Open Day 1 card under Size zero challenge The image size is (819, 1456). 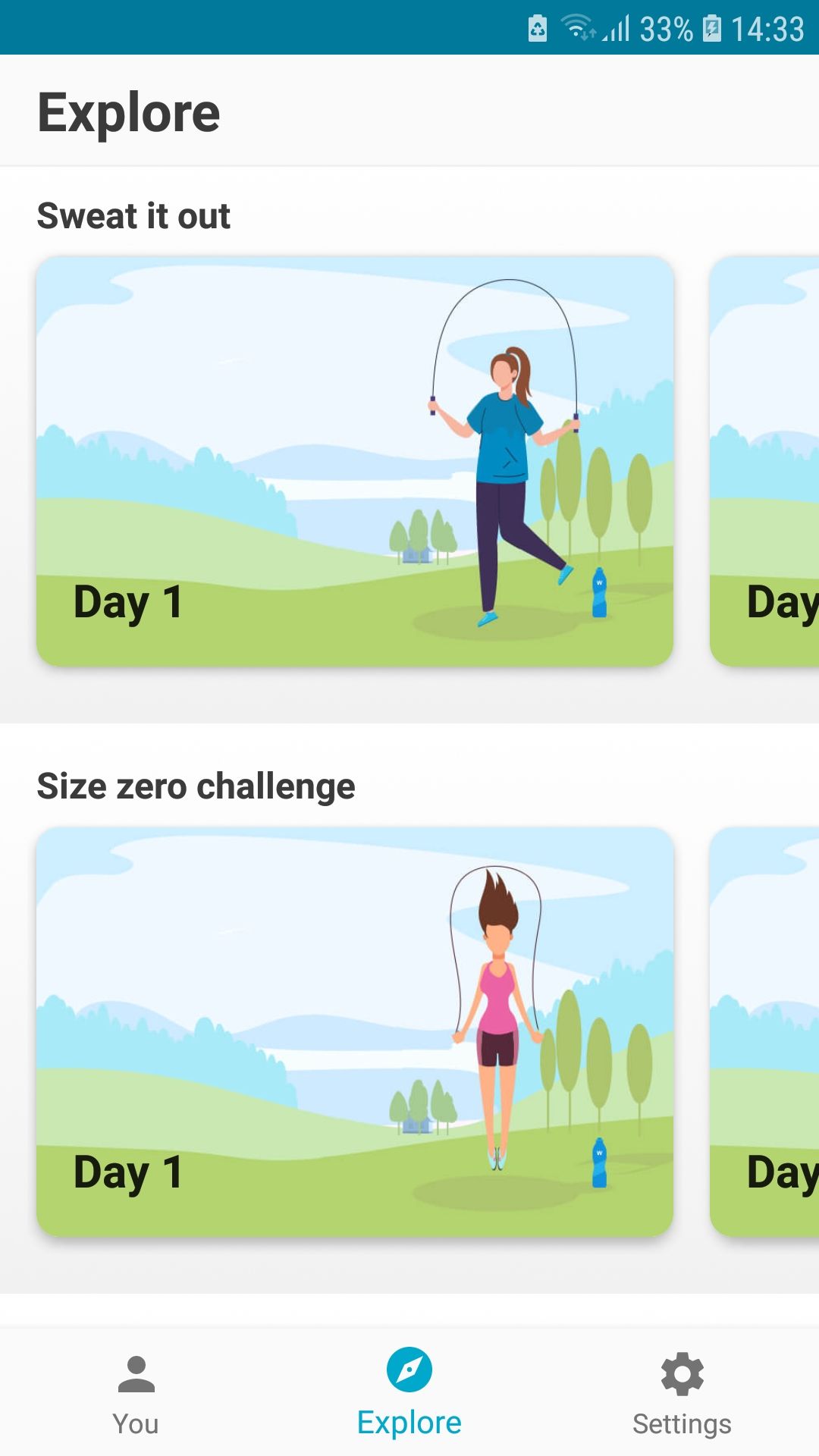pyautogui.click(x=355, y=1031)
